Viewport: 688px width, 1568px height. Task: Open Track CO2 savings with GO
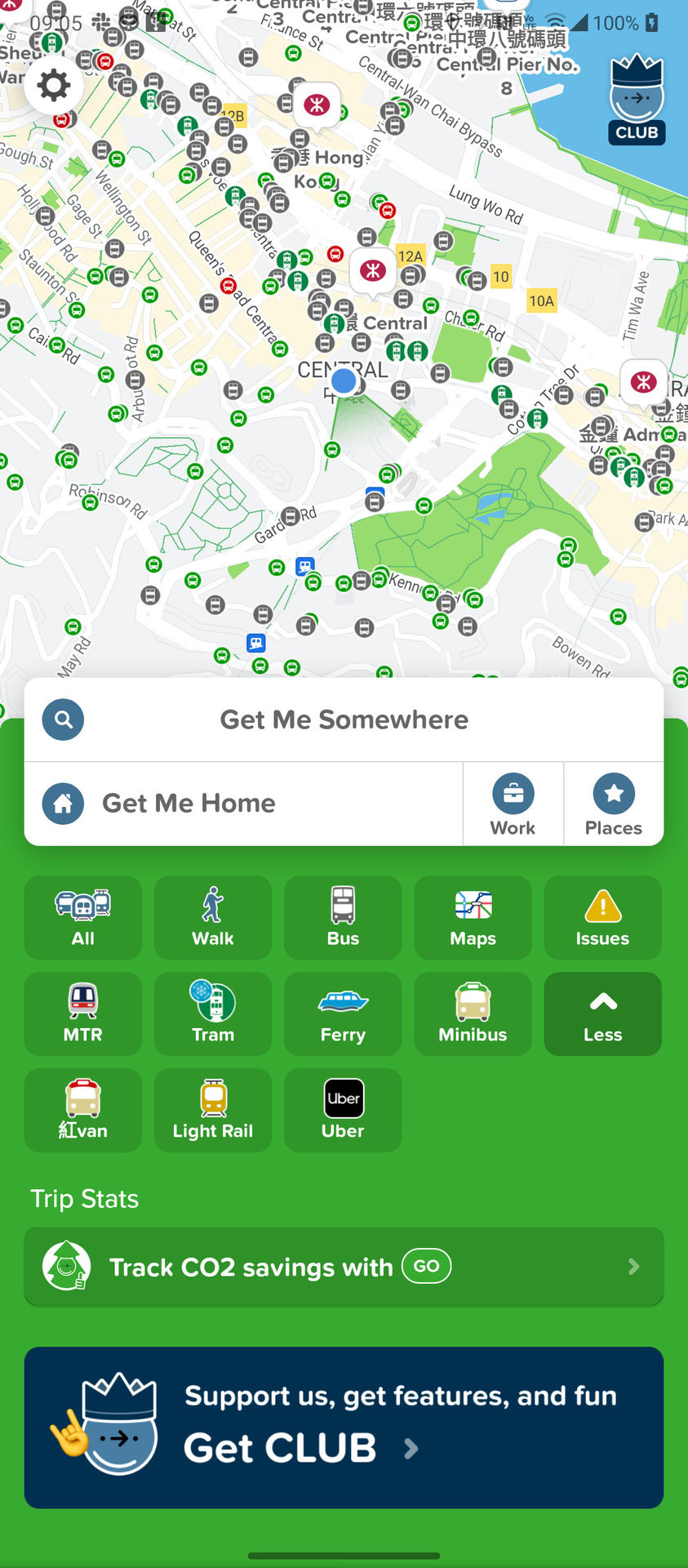click(344, 1267)
